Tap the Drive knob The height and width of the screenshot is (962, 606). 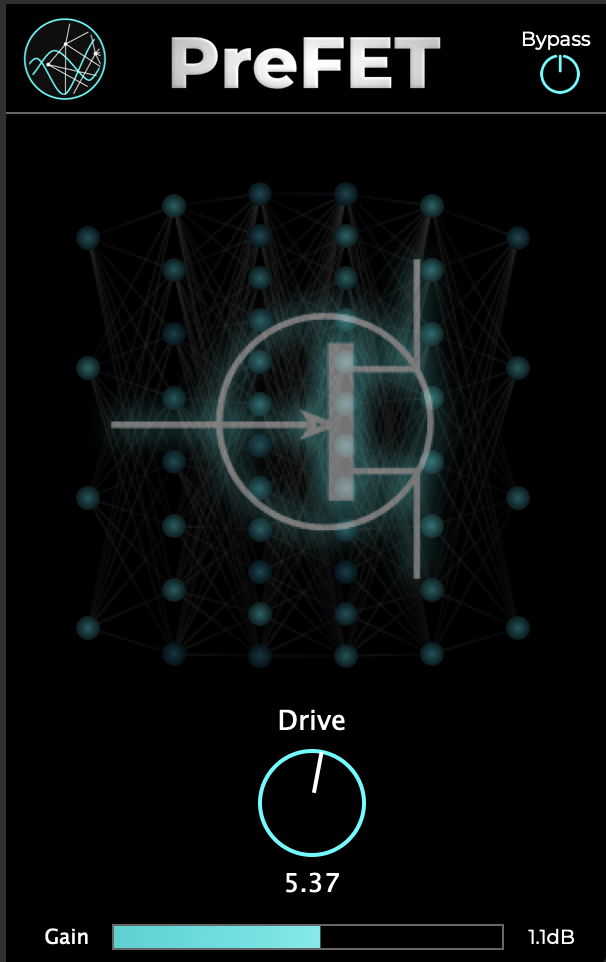click(312, 802)
